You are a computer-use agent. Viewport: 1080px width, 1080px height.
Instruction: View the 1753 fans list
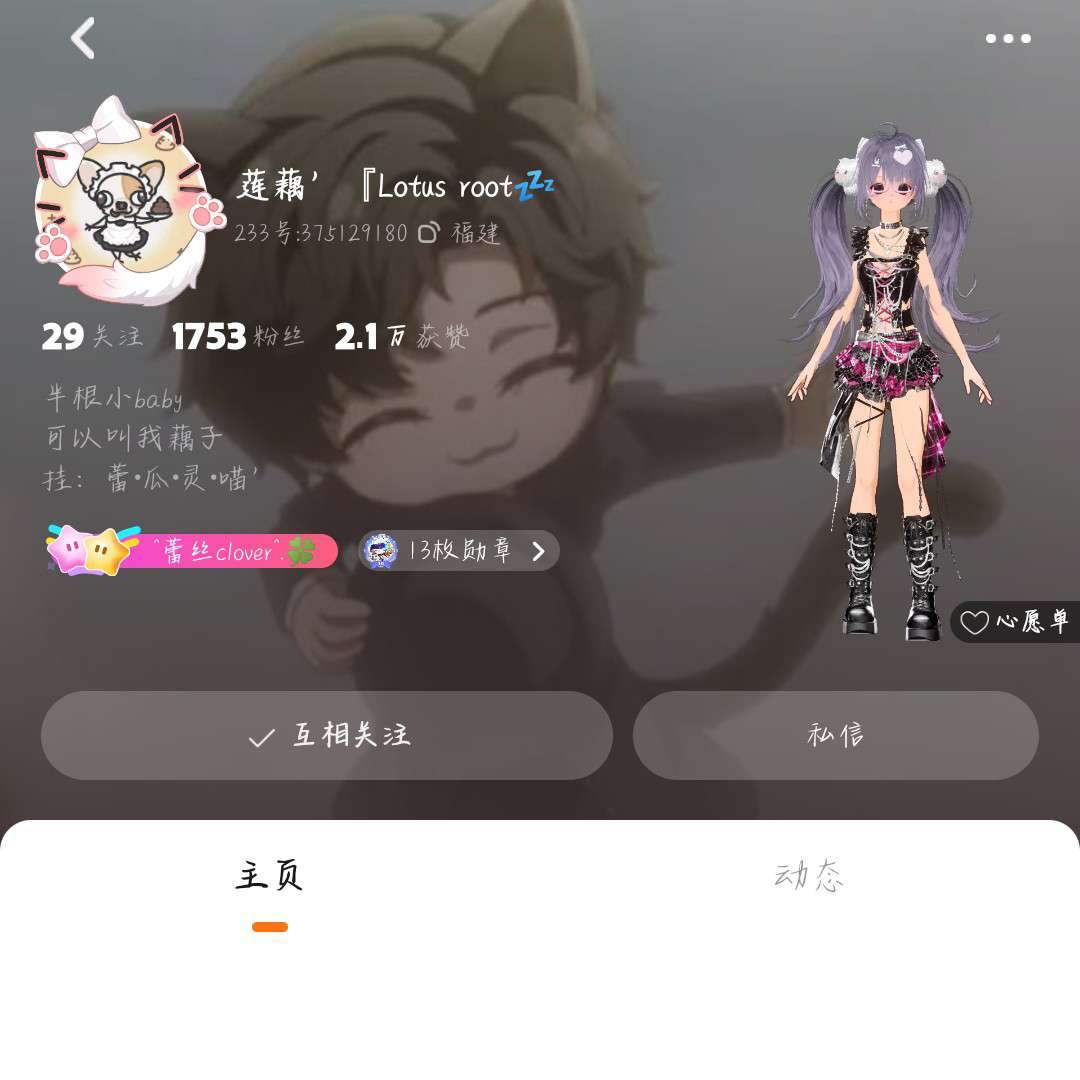click(237, 337)
